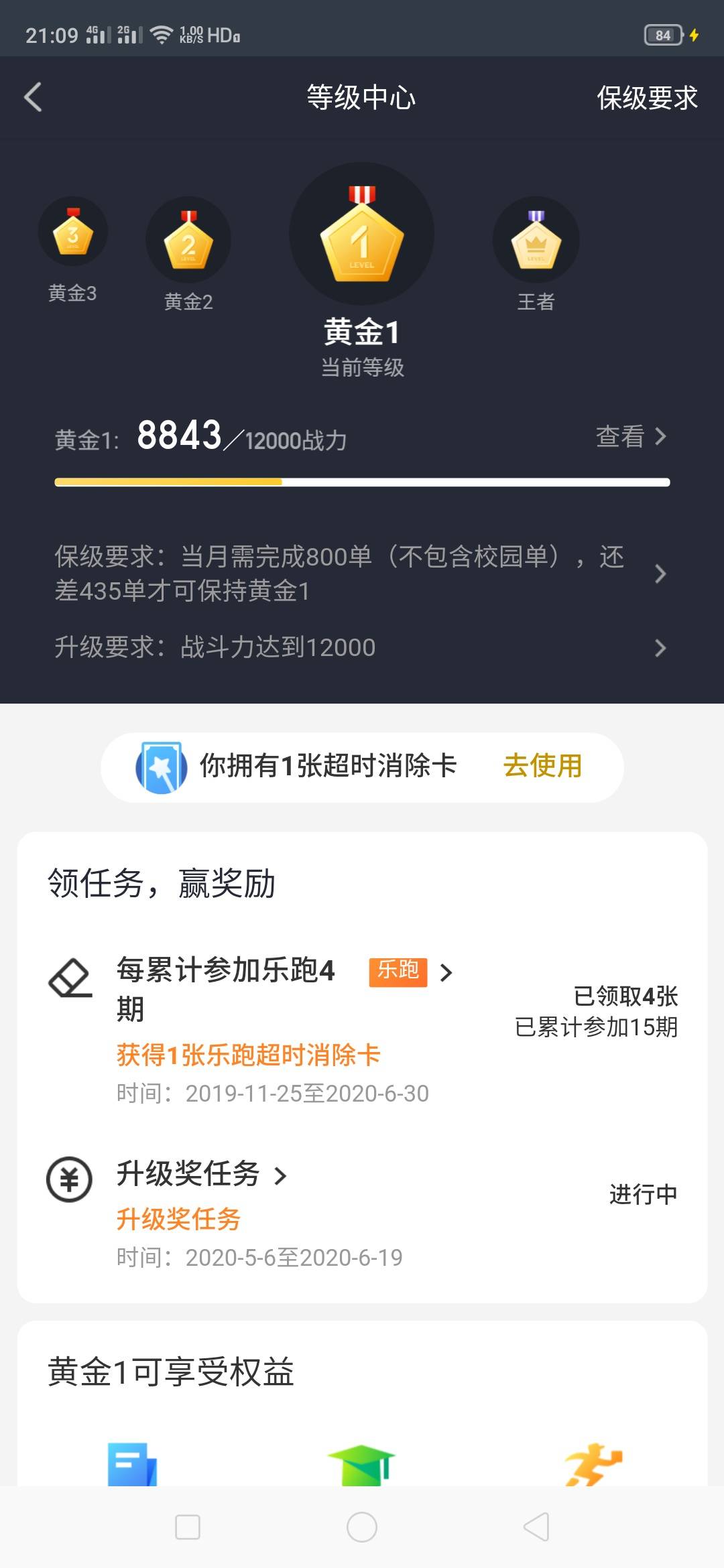Open the 升级奖任务 task

coord(201,1175)
